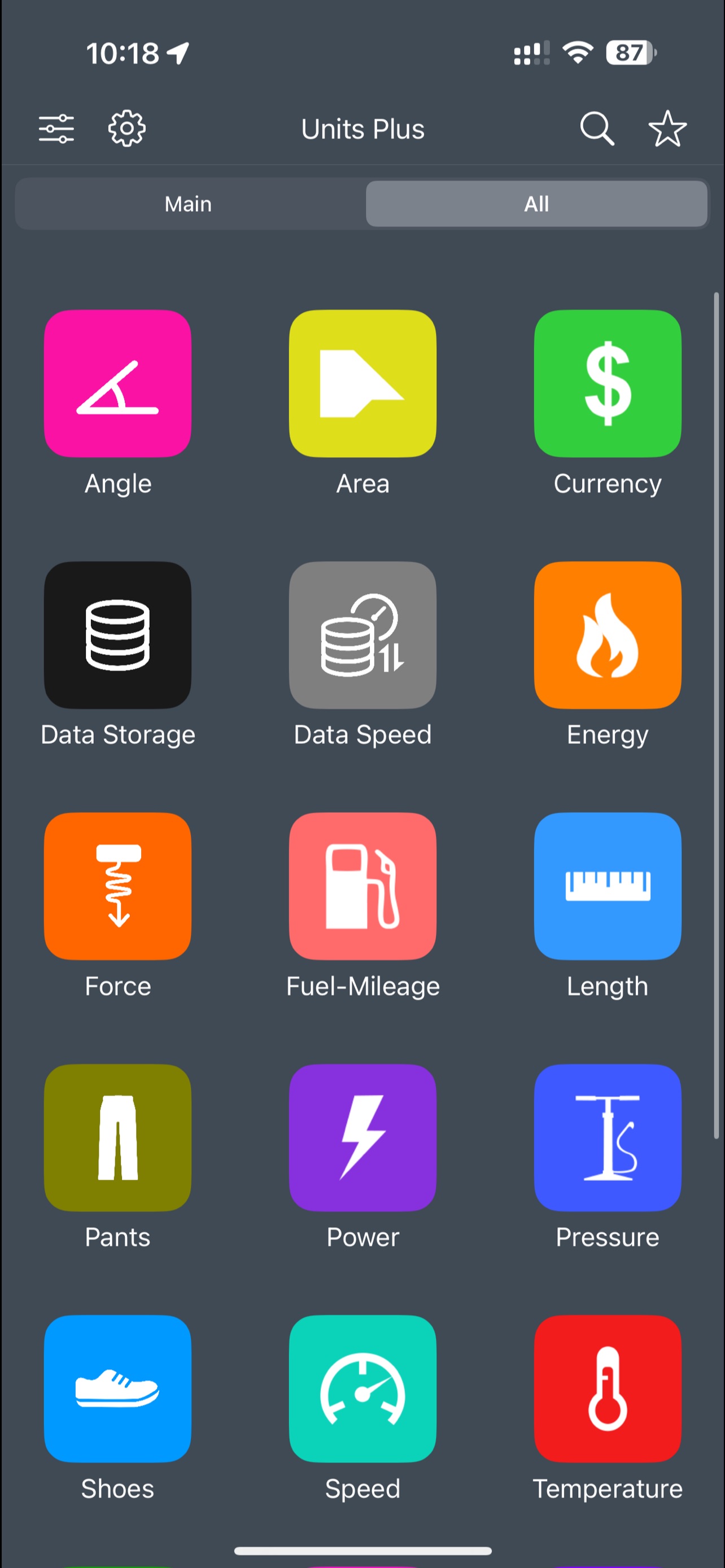Open the Angle converter

tap(117, 384)
